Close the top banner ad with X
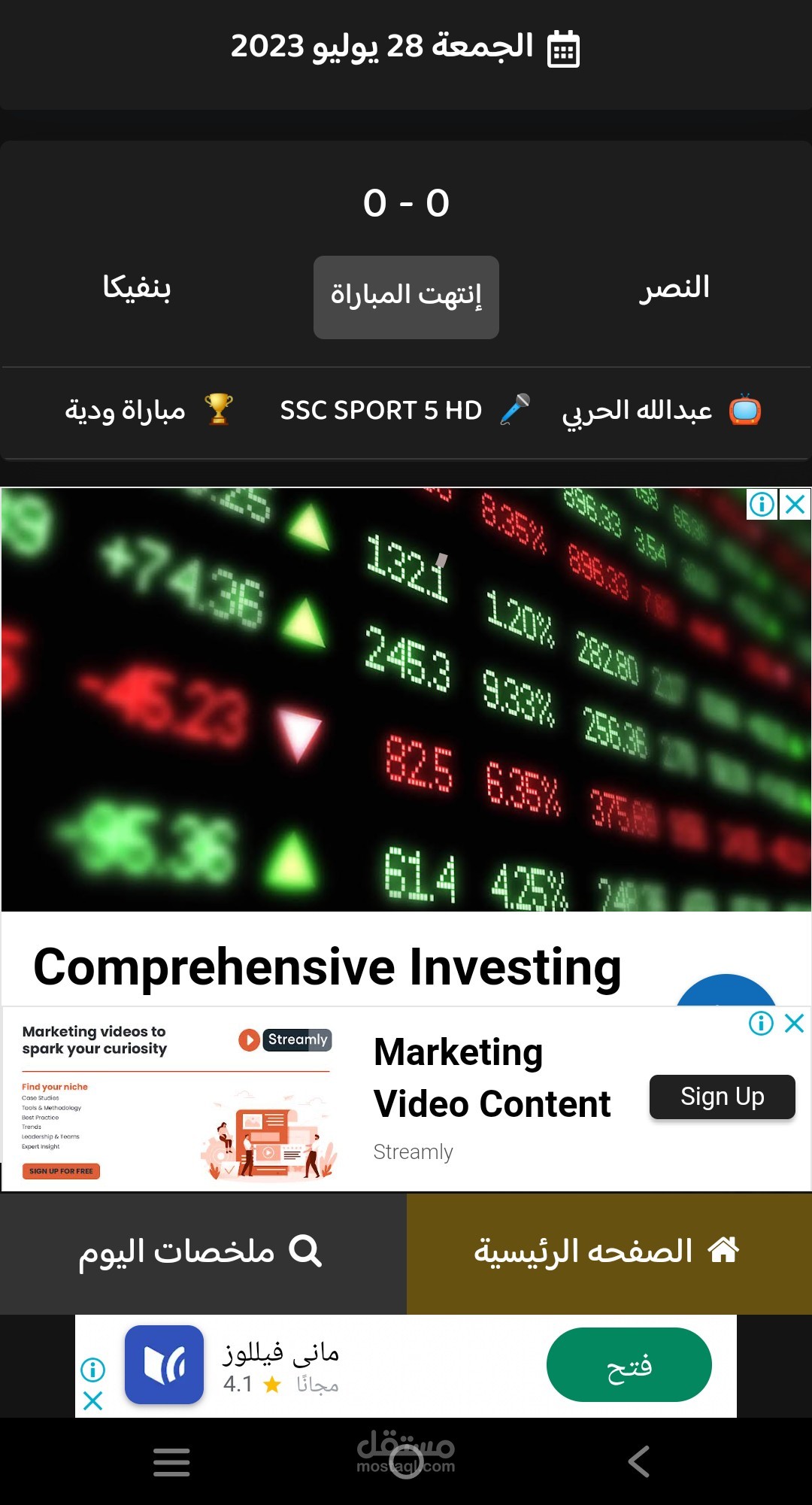The image size is (812, 1505). [x=794, y=505]
